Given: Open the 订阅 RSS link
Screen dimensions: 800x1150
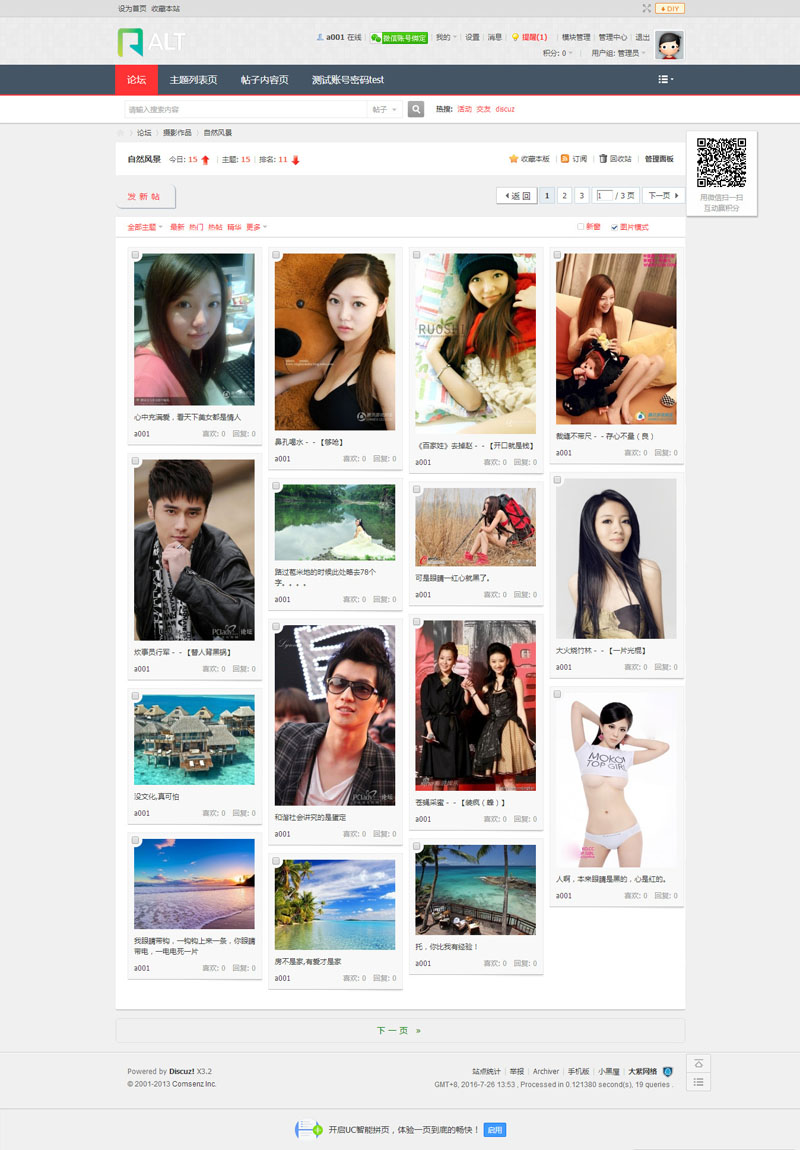Looking at the screenshot, I should pyautogui.click(x=574, y=159).
